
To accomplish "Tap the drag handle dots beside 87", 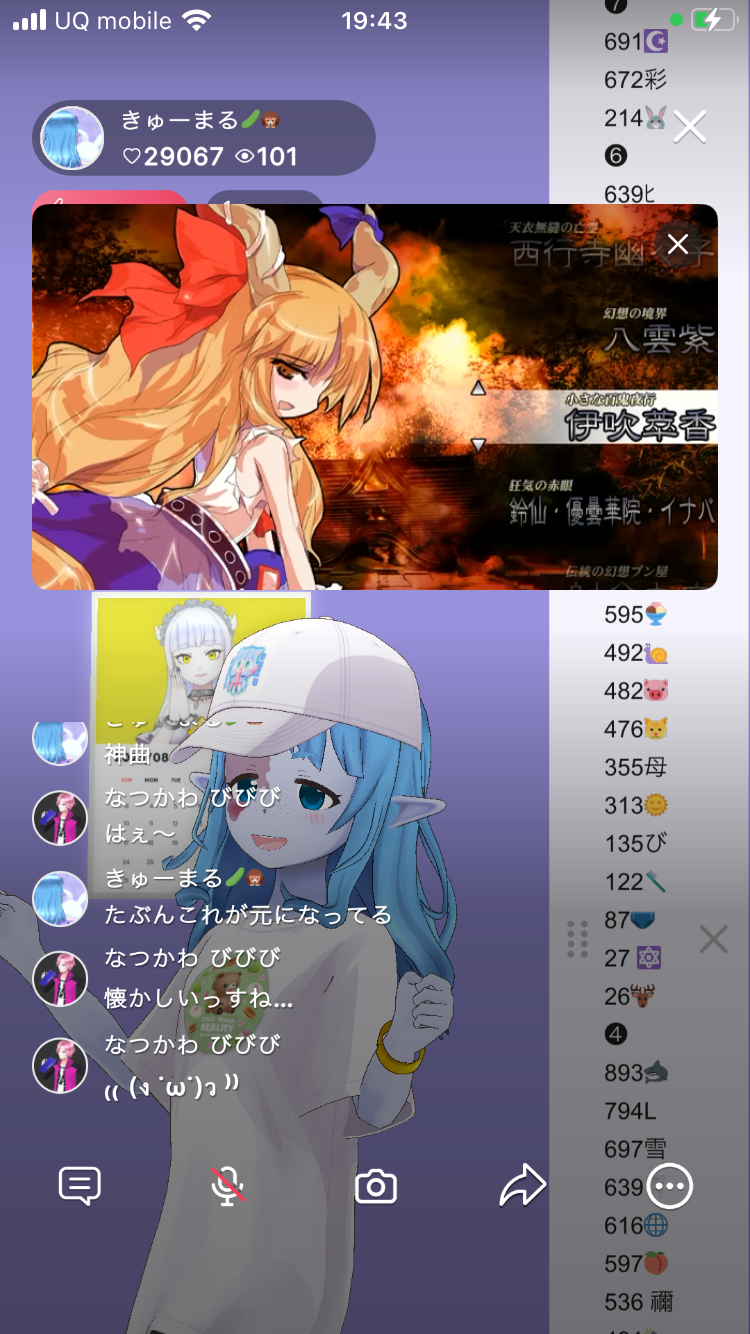I will point(577,939).
